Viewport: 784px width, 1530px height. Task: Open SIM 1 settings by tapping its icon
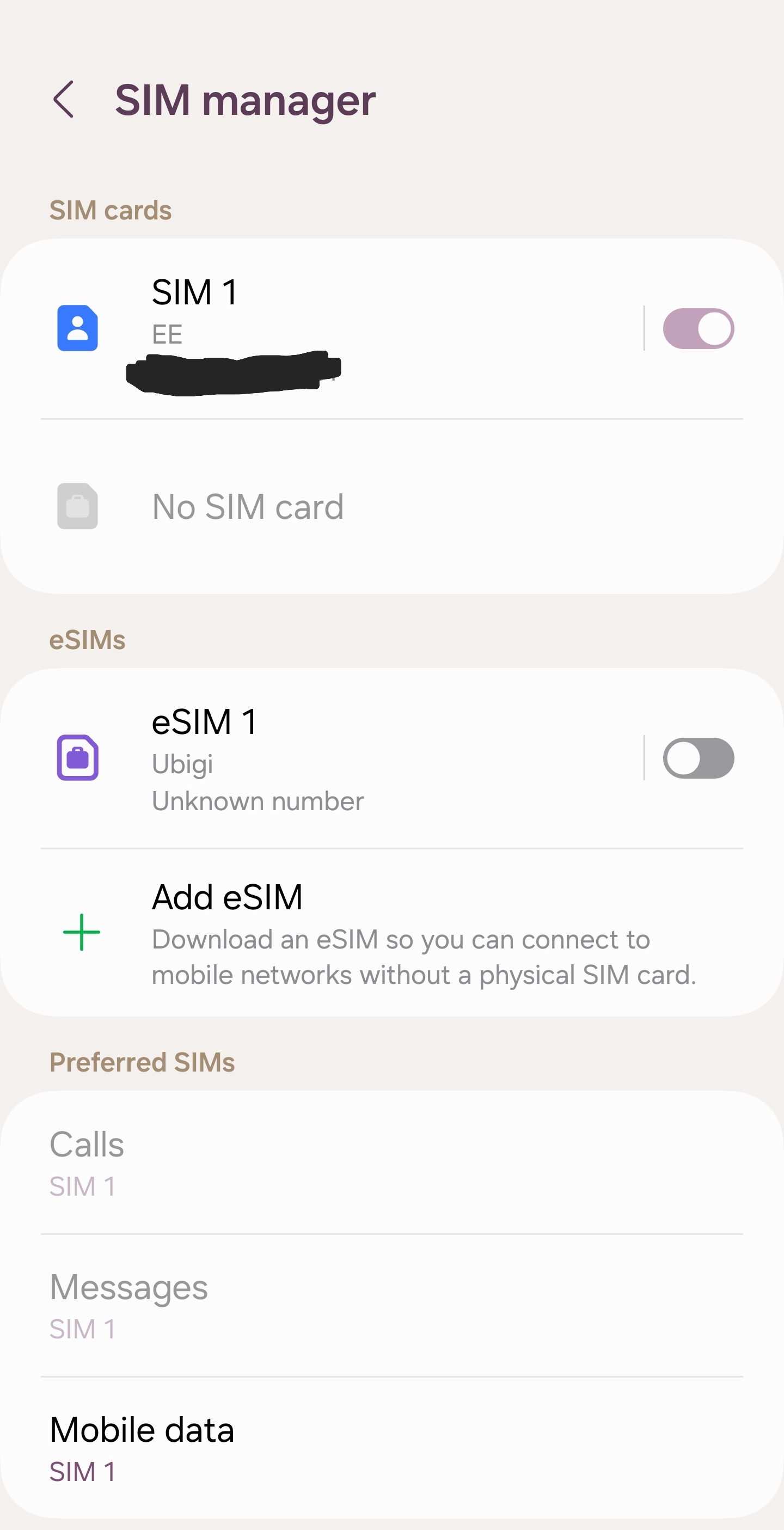tap(77, 328)
